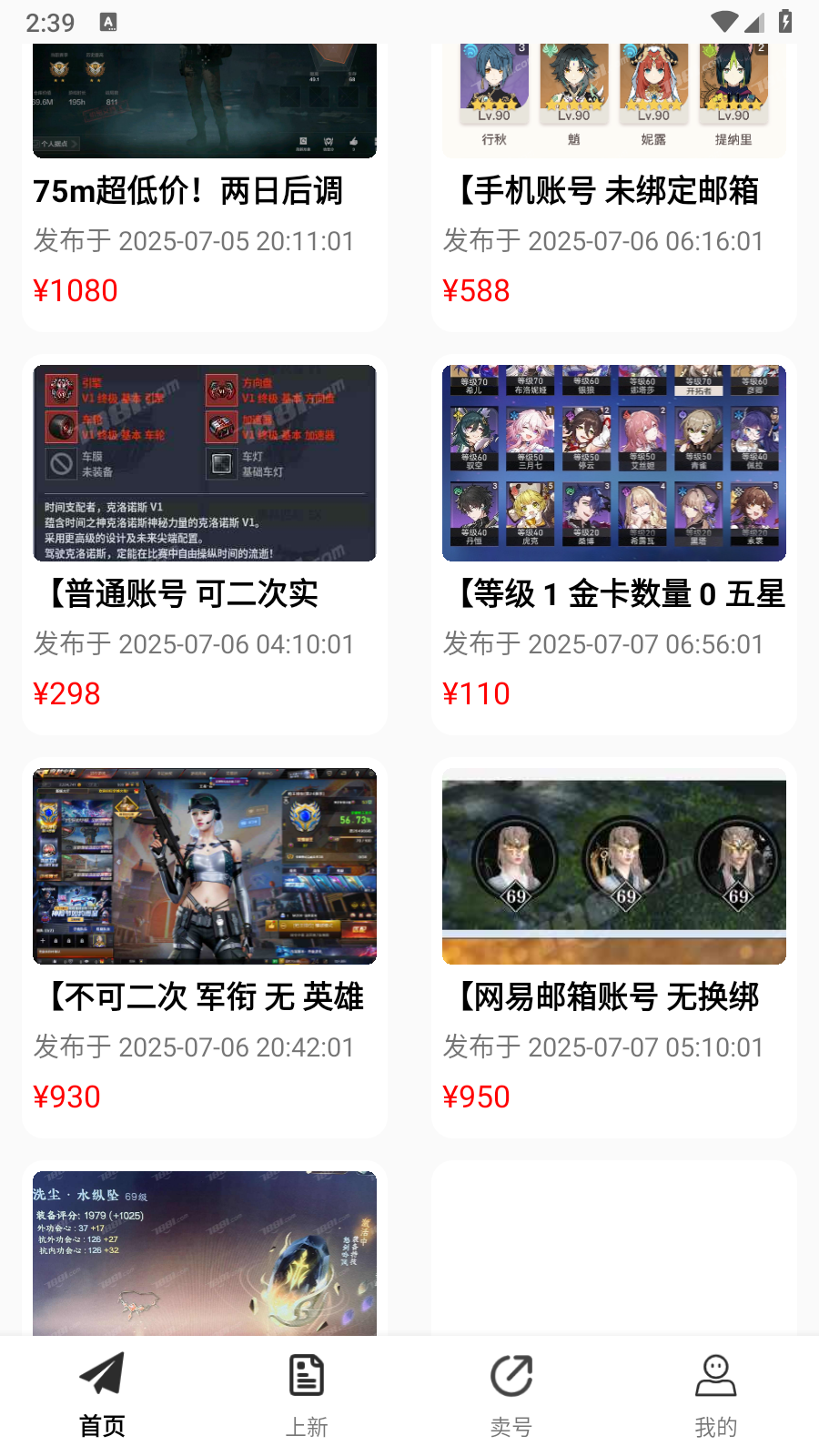
Task: Go to the 首页 home tab
Action: [x=102, y=1394]
